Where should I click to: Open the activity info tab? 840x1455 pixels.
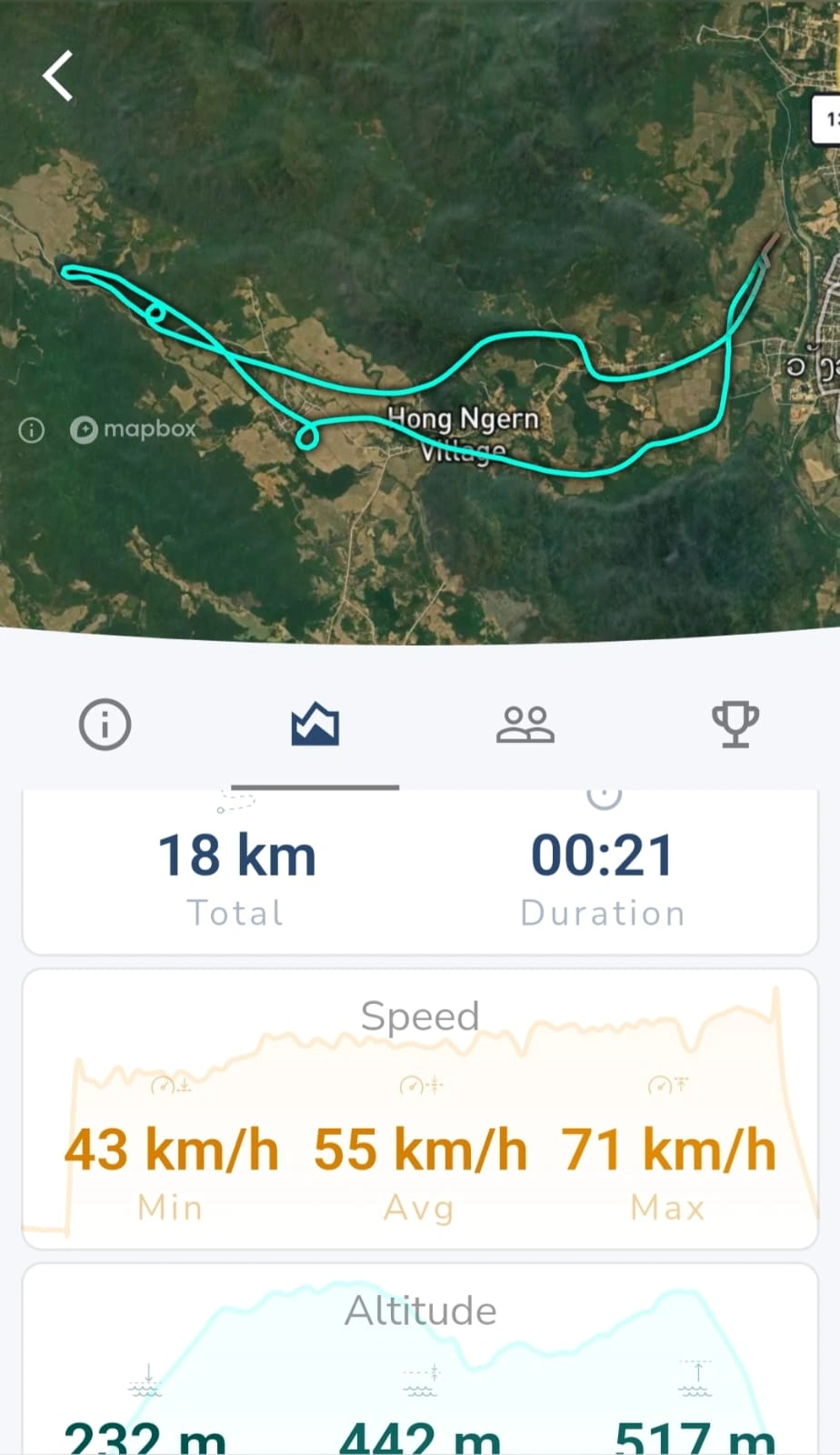point(105,724)
